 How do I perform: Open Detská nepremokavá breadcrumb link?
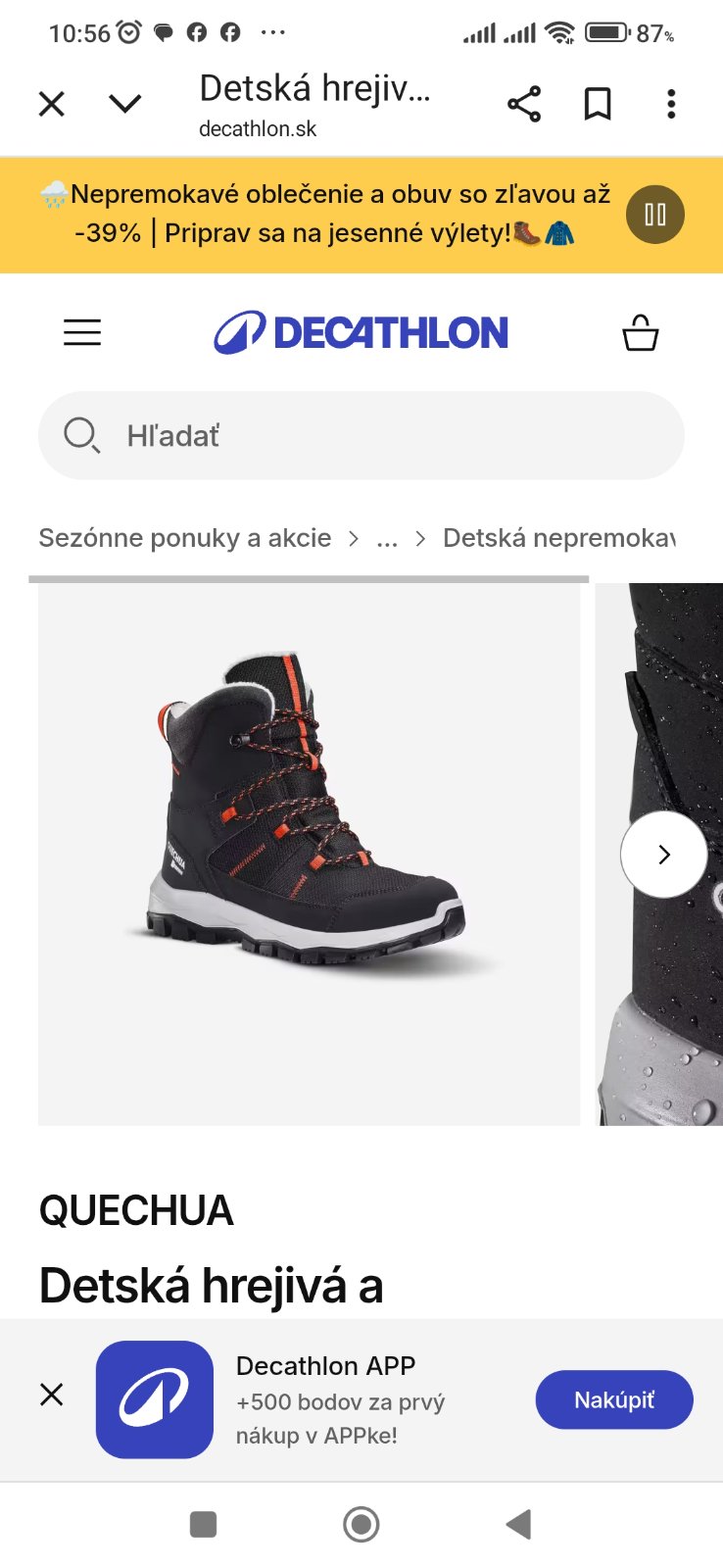click(558, 538)
